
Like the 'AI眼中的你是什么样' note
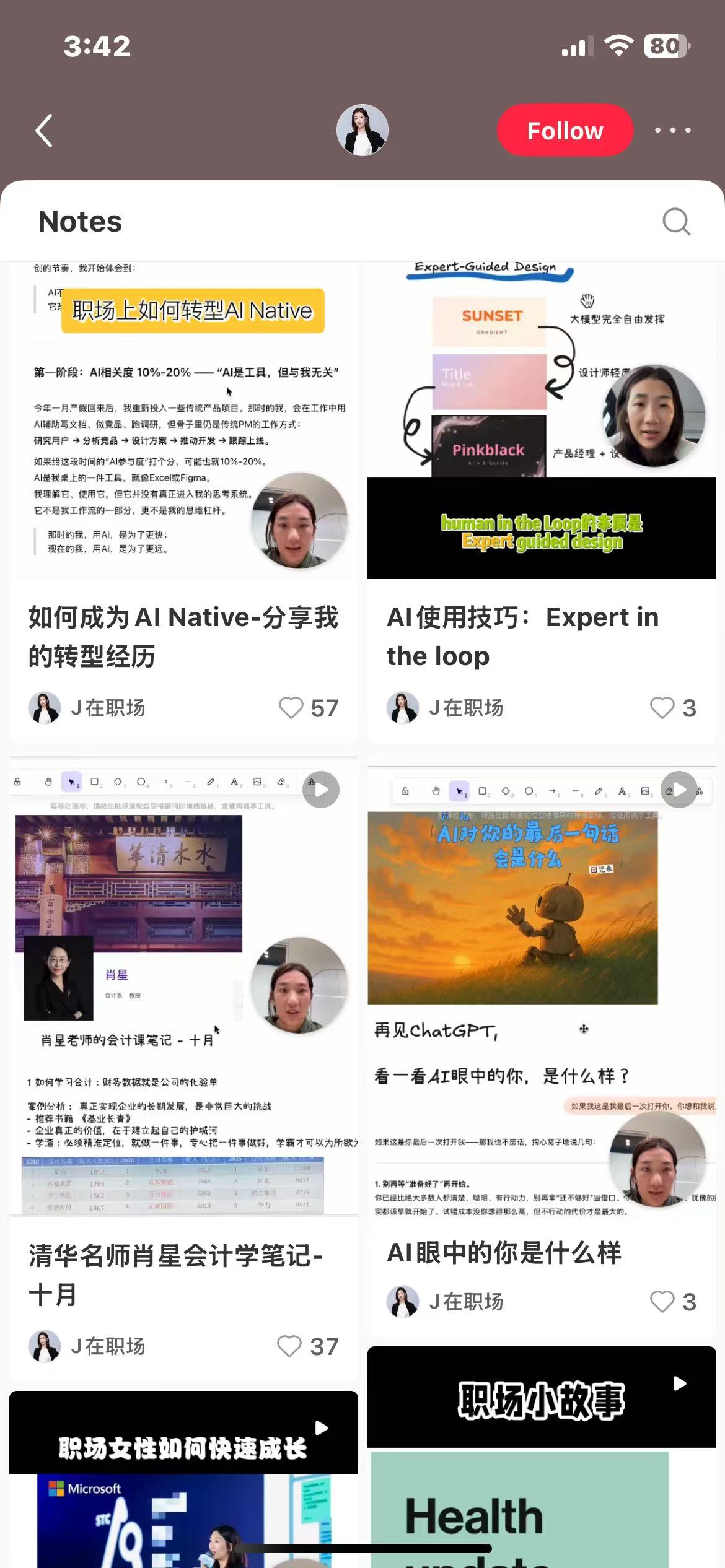pos(662,1302)
